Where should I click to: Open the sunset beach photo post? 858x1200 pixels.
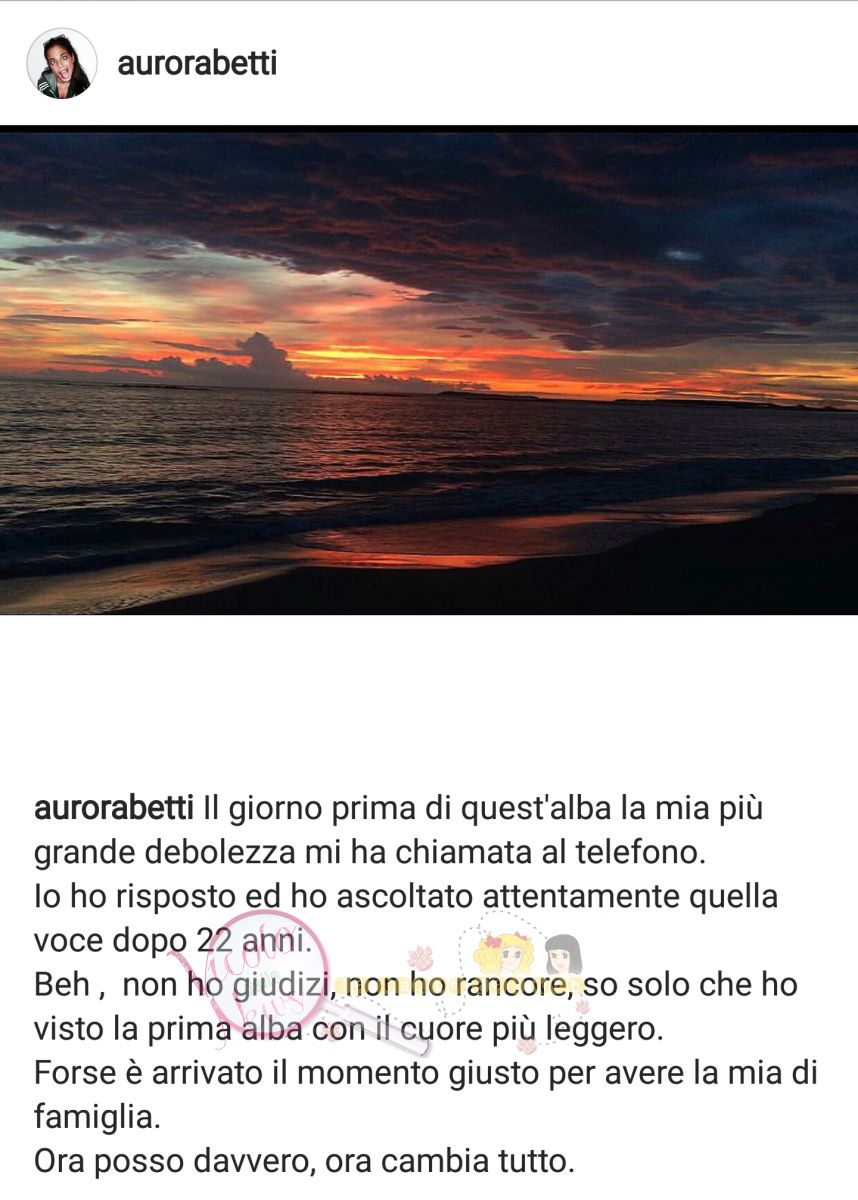click(429, 370)
